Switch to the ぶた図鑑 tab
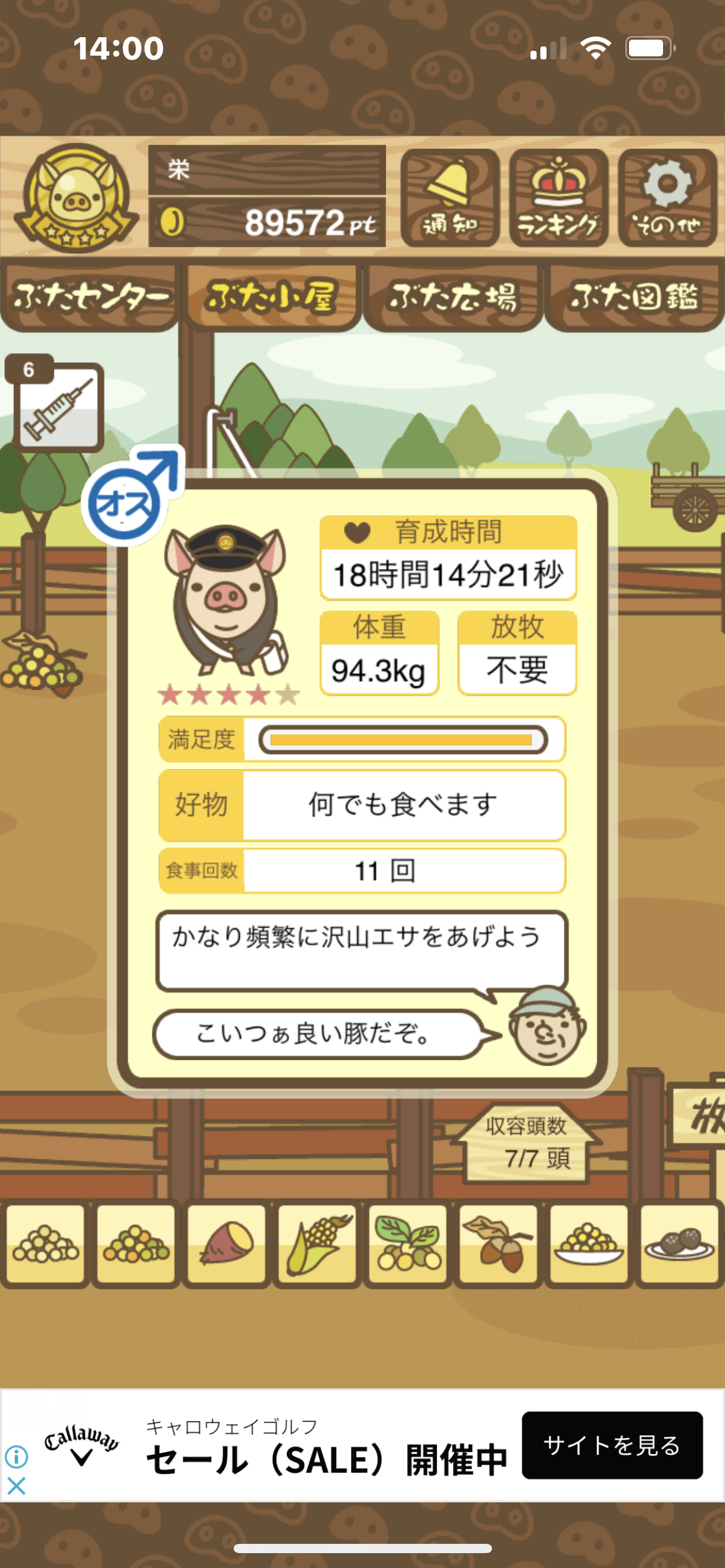The width and height of the screenshot is (725, 1568). (x=633, y=297)
